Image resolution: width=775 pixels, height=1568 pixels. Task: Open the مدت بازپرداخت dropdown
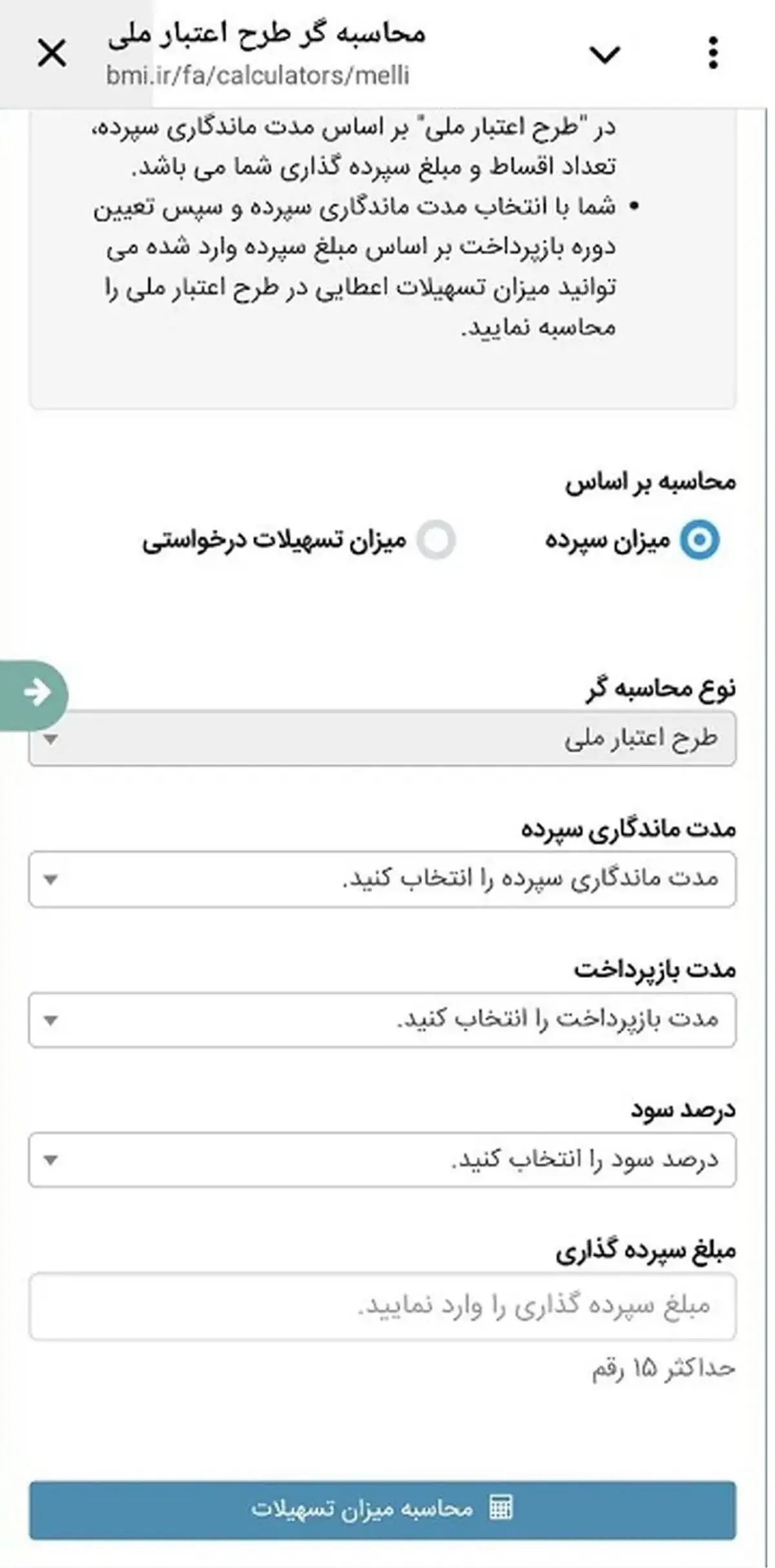382,1019
